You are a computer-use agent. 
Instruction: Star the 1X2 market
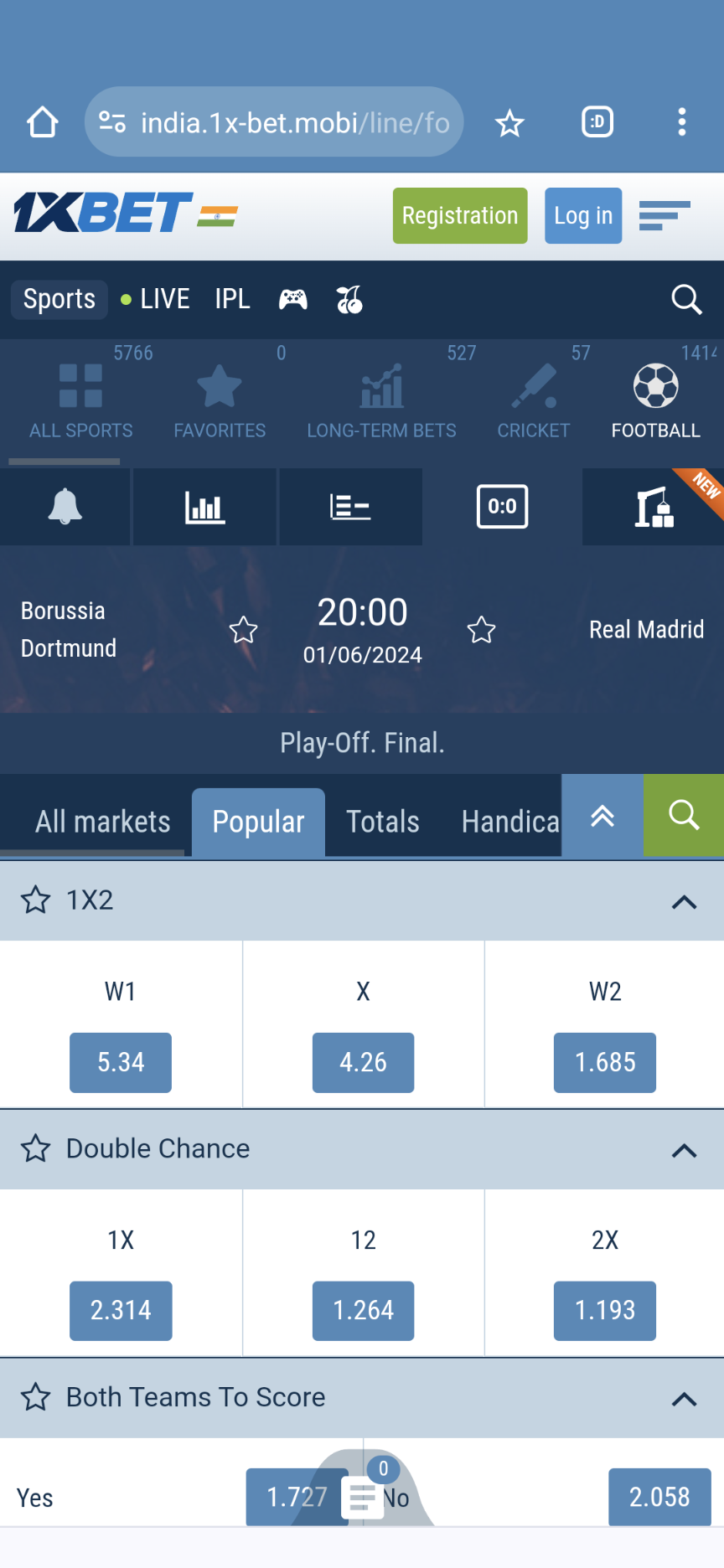tap(35, 900)
